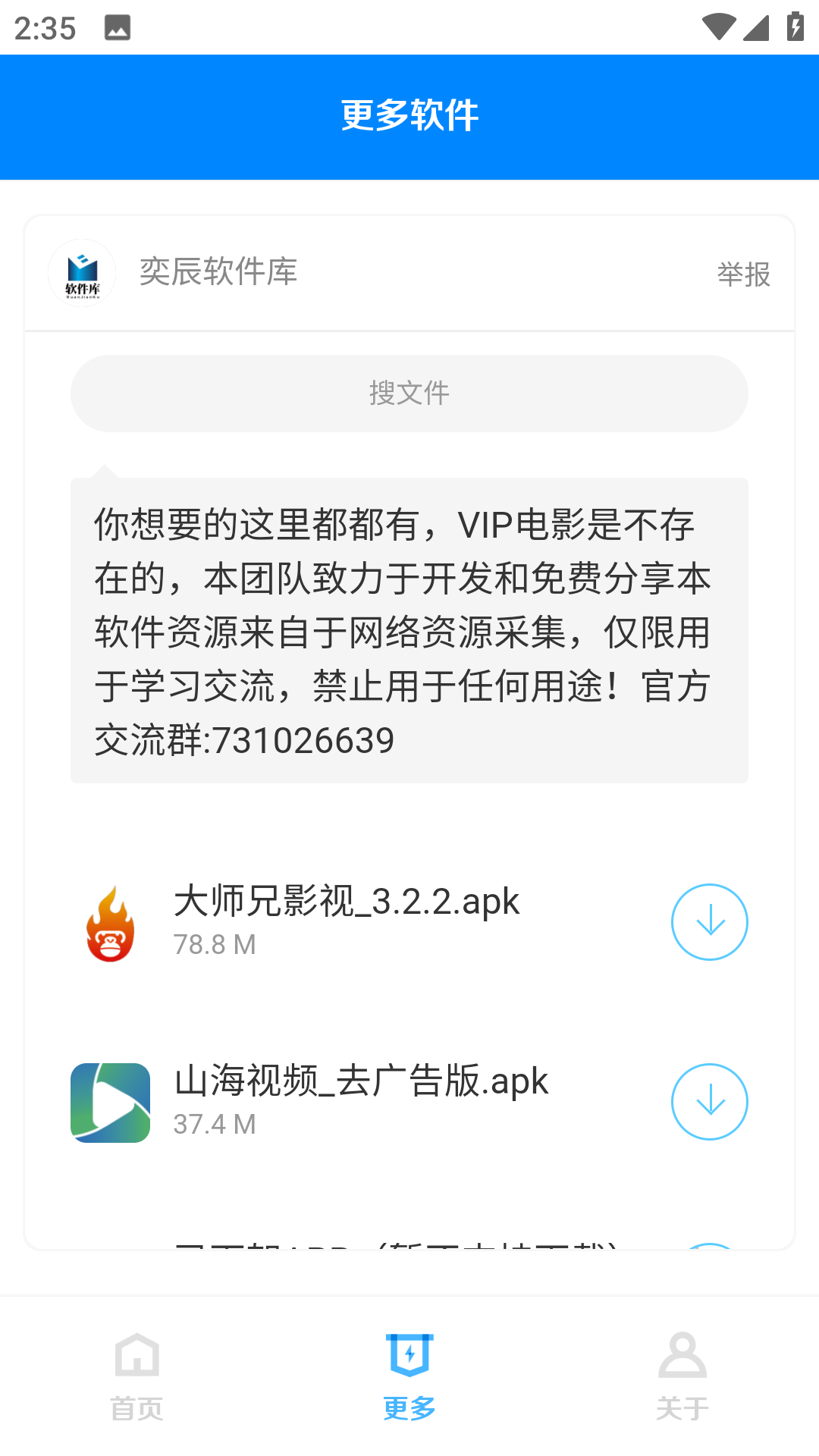The height and width of the screenshot is (1456, 819).
Task: Switch to the 首页 tab
Action: coord(136,1376)
